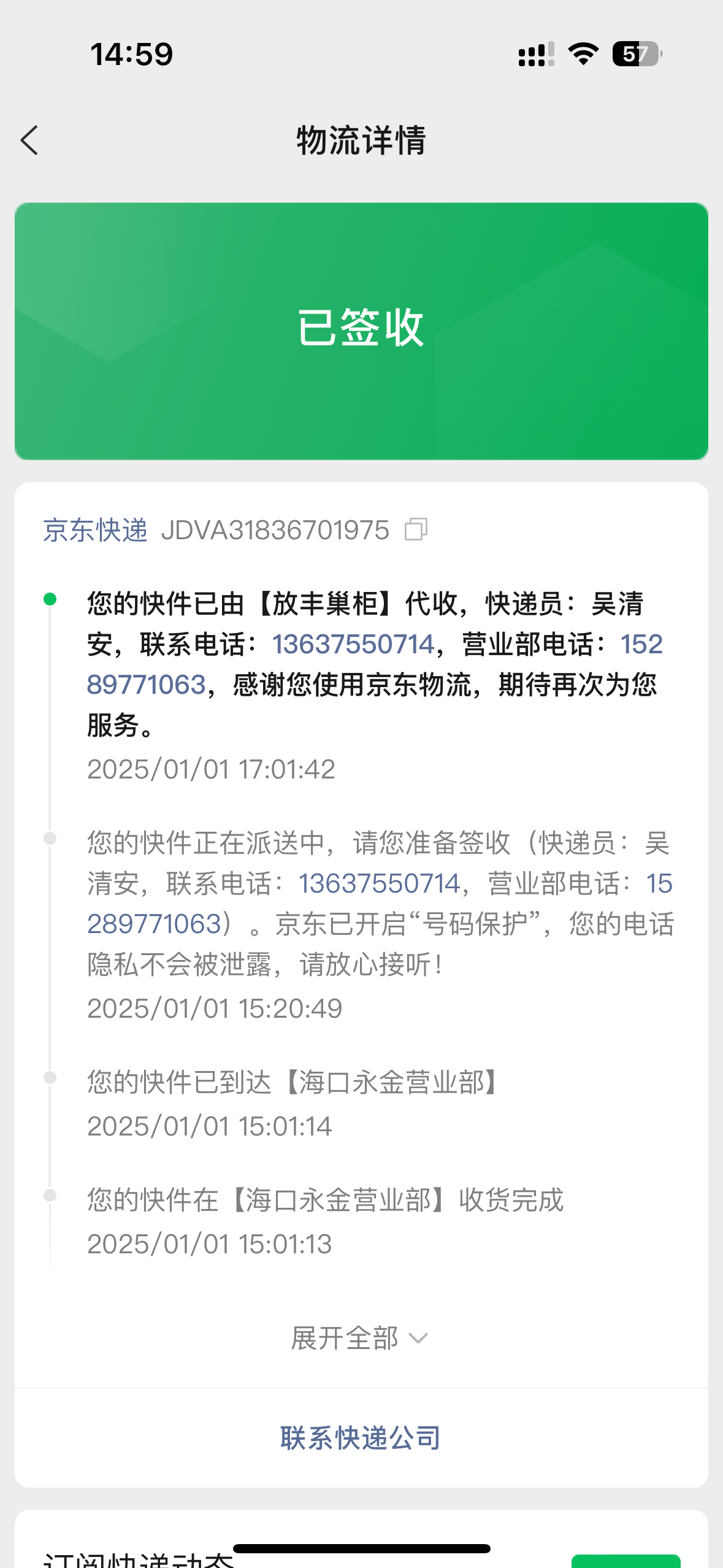Call 营业部 number in the 派送中 update

pos(155,924)
